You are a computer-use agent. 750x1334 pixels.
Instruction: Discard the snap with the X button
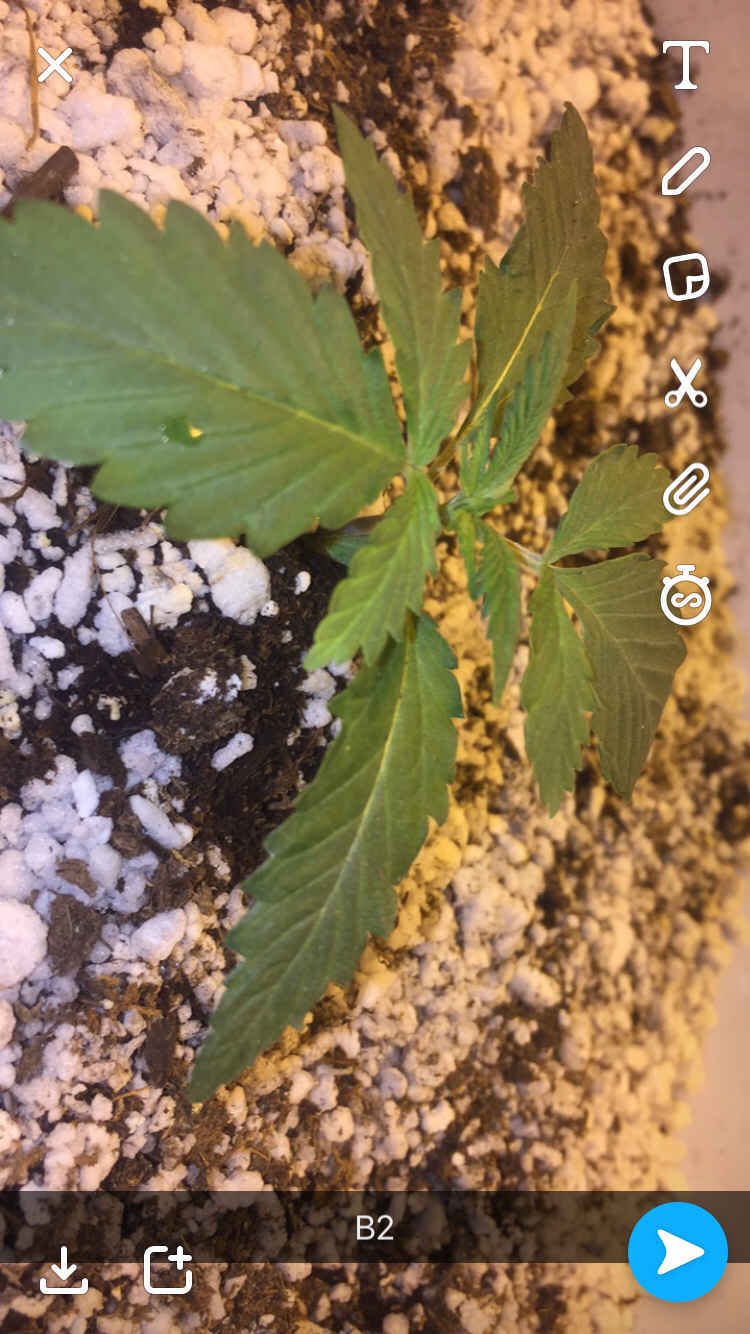[55, 65]
